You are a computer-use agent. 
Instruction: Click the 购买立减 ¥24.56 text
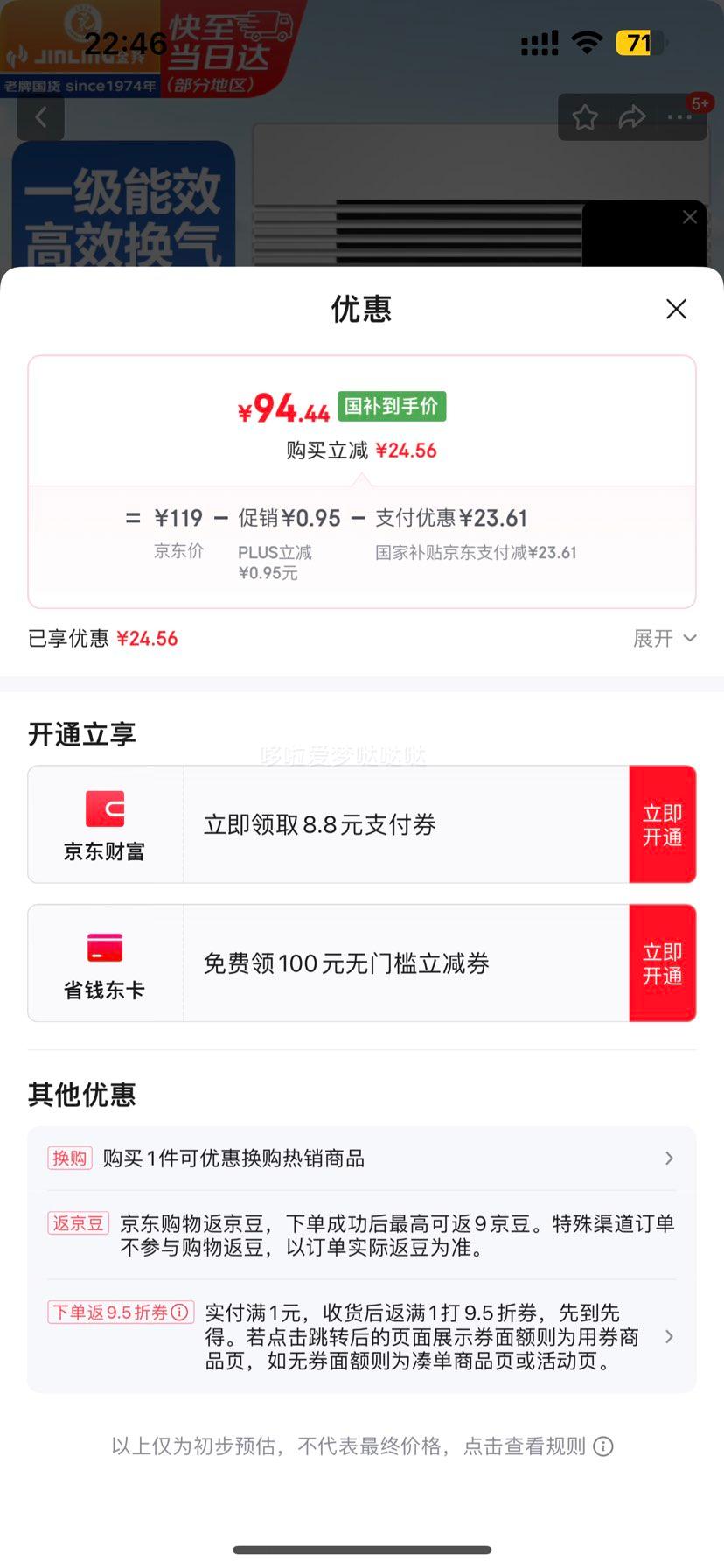click(362, 451)
